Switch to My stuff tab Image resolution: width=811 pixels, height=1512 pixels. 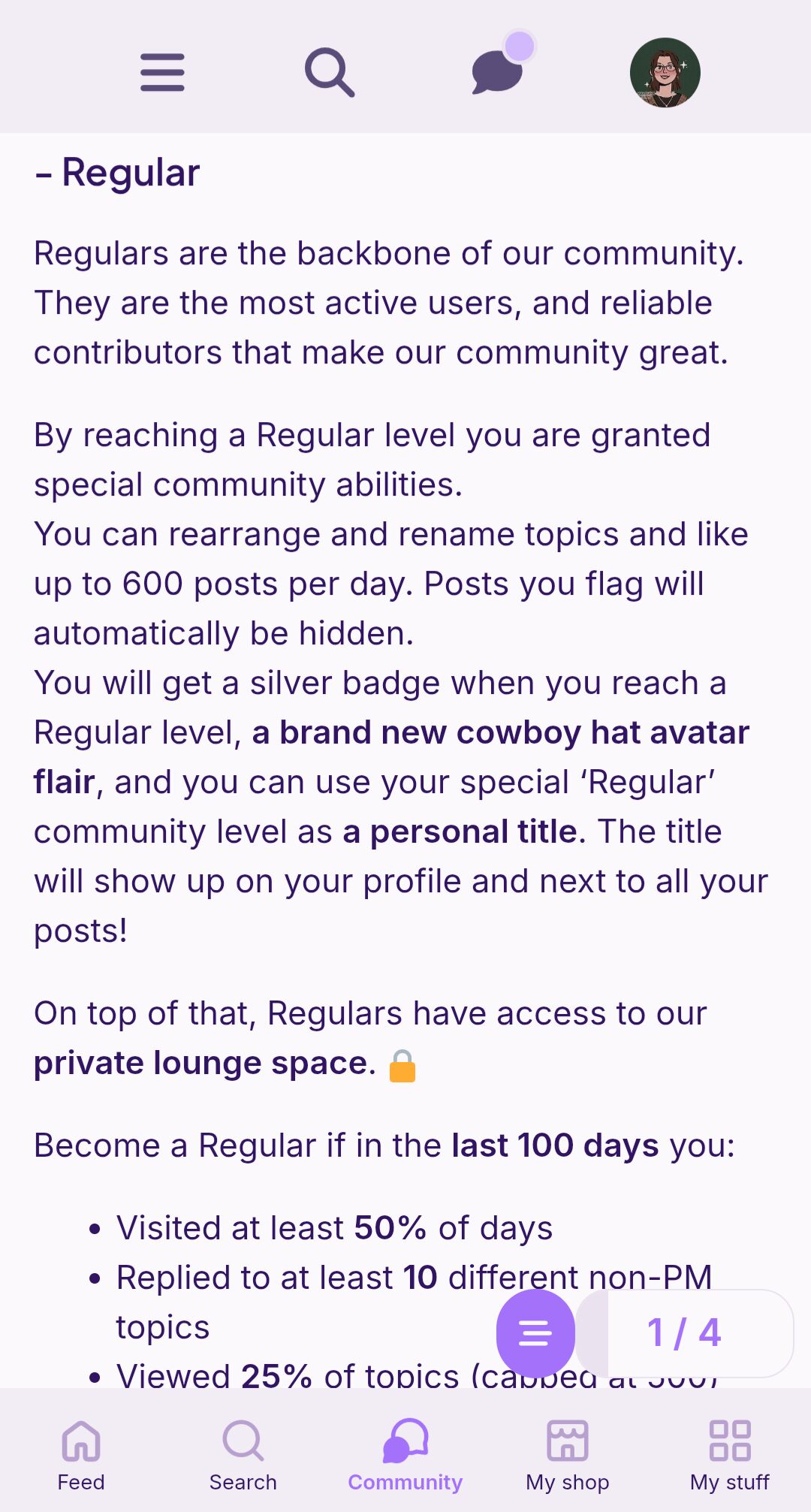[x=730, y=1455]
